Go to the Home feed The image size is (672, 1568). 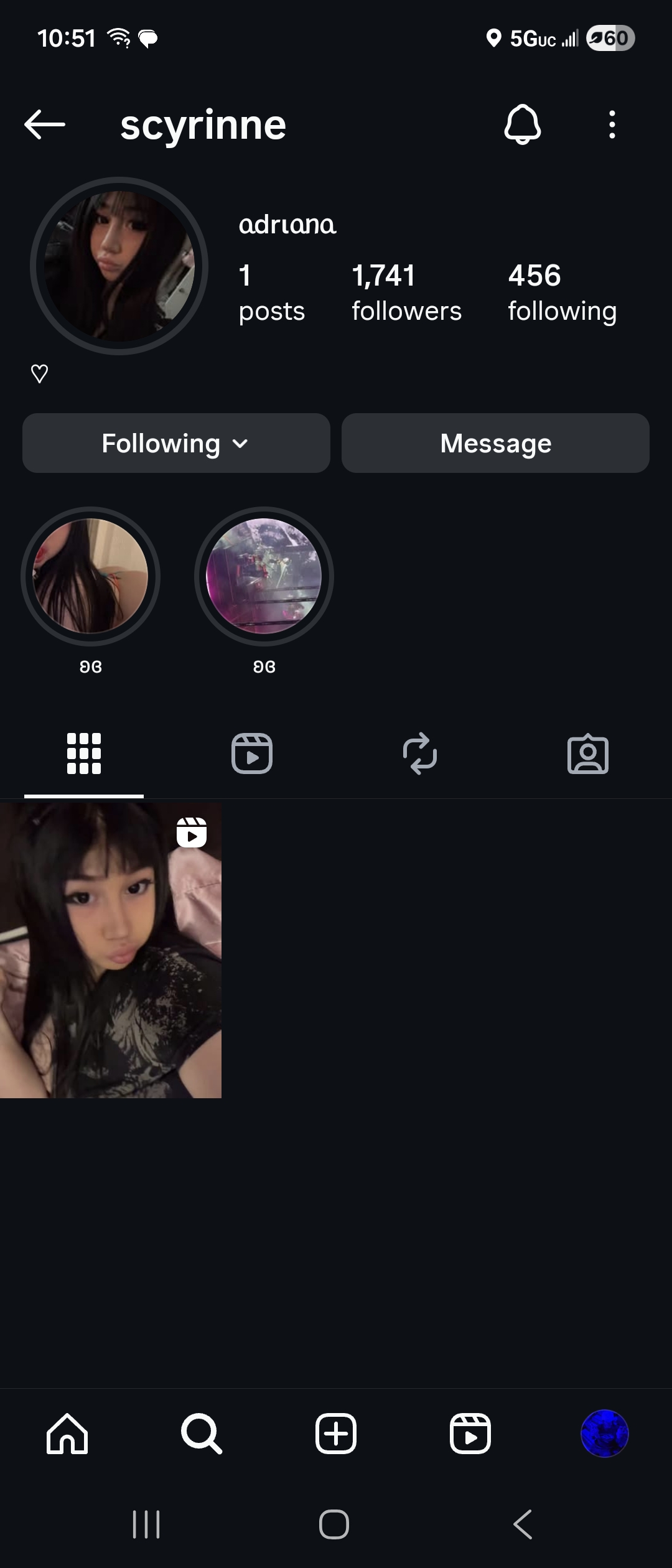tap(67, 1434)
